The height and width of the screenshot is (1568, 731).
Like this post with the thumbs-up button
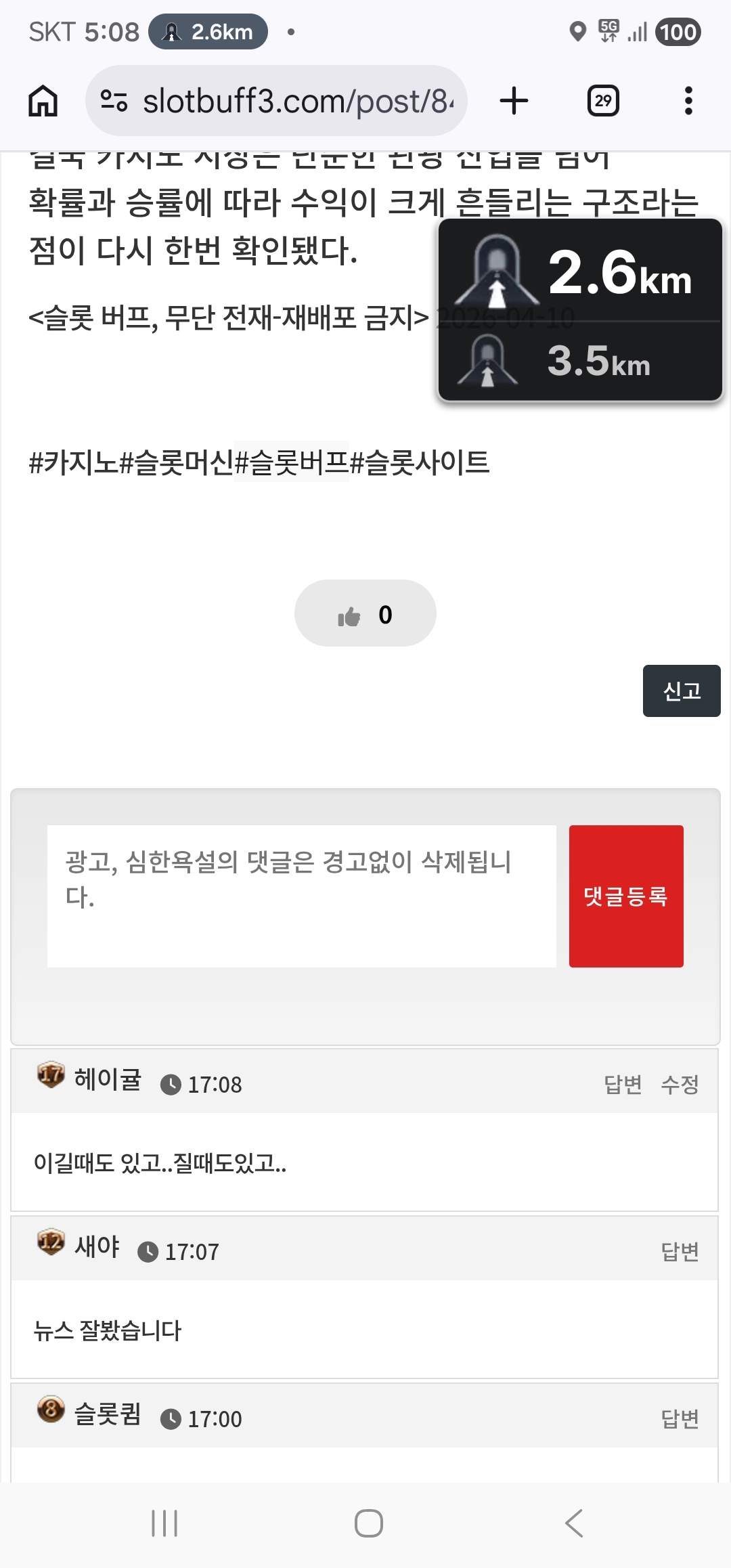tap(365, 613)
